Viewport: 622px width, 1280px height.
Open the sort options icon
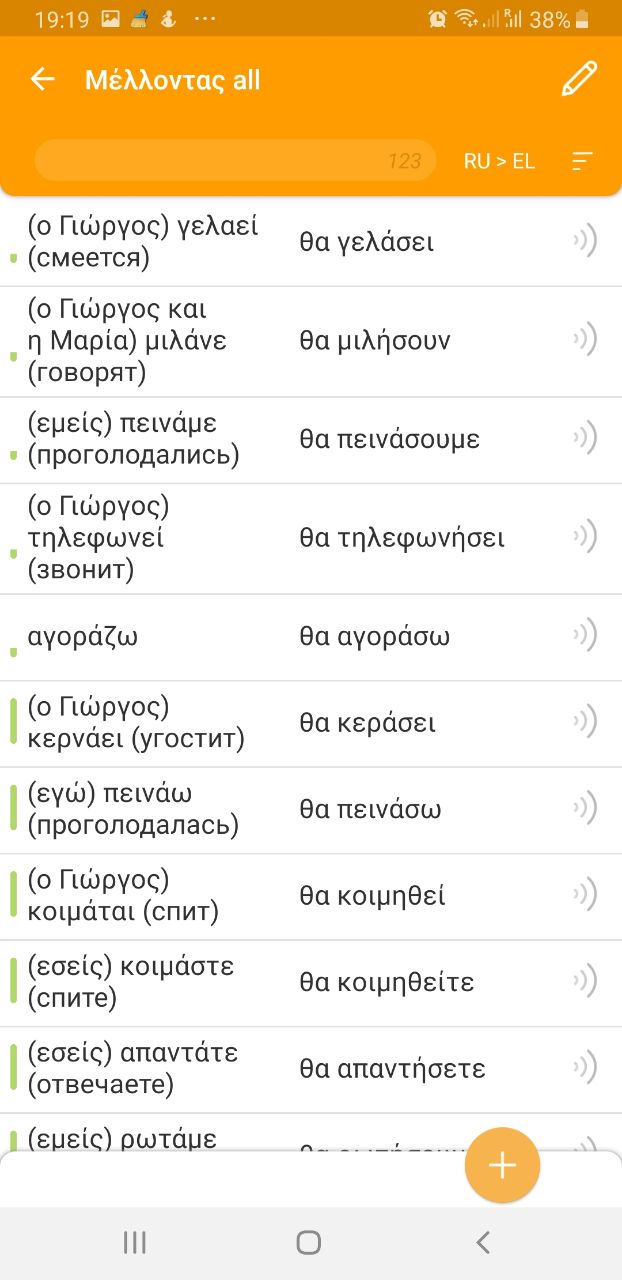coord(582,161)
